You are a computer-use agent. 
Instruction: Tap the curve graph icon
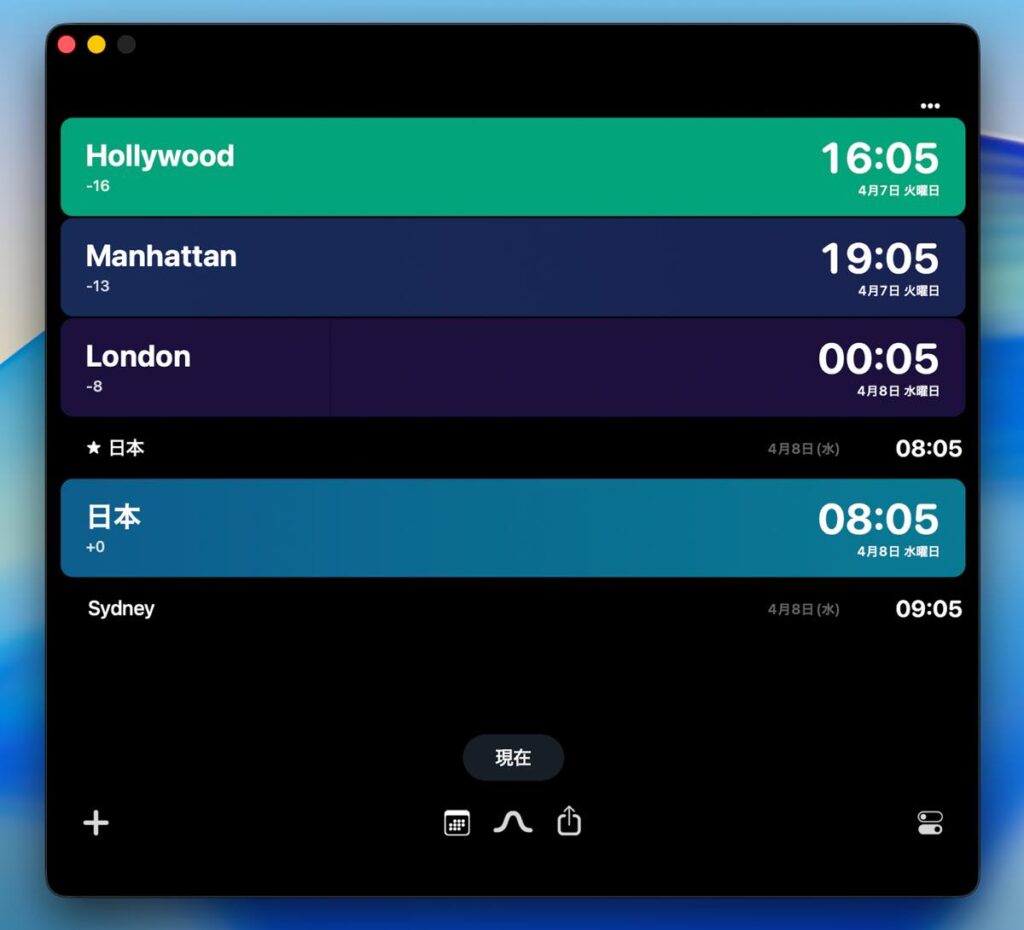pyautogui.click(x=513, y=823)
